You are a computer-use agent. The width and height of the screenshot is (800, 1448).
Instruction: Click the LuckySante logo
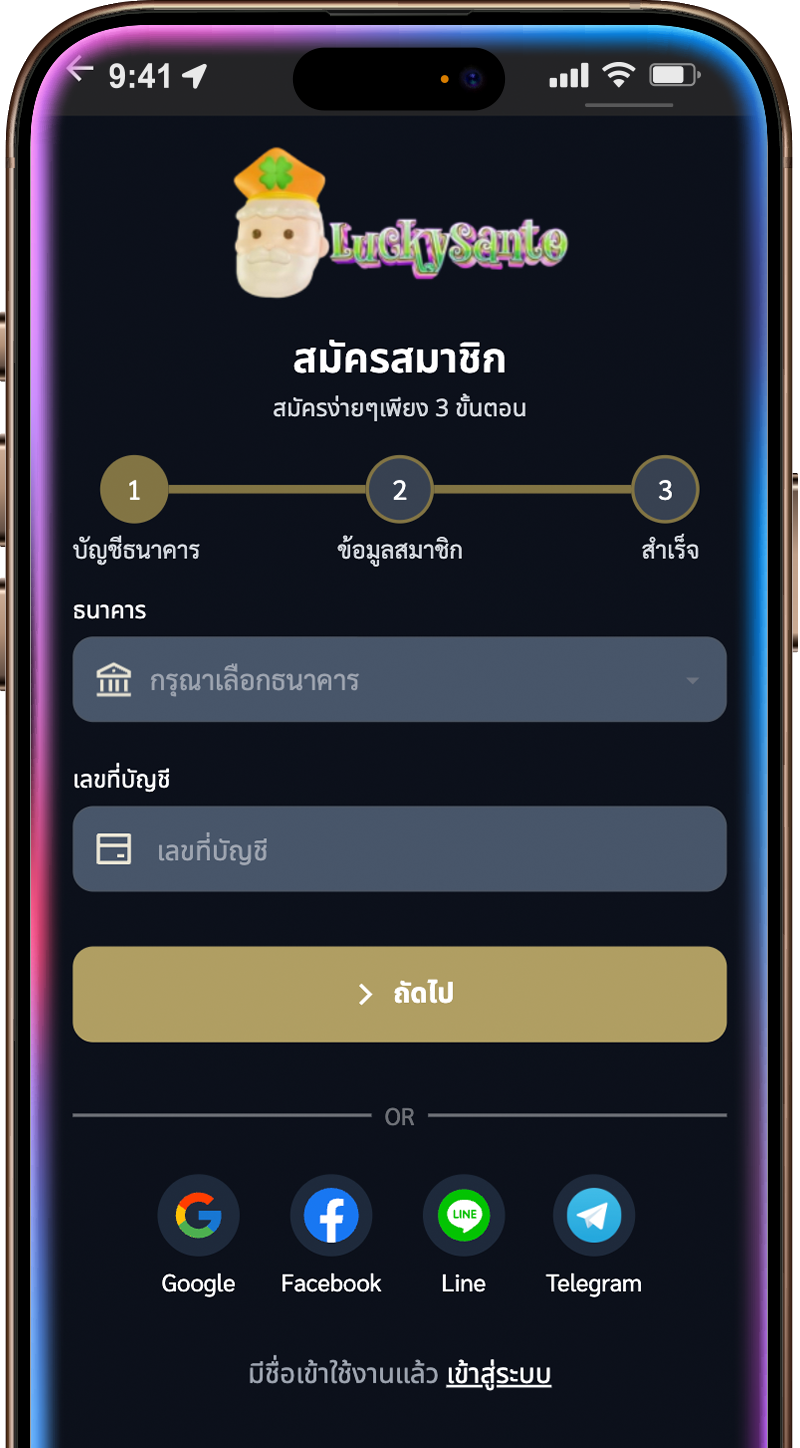point(398,228)
